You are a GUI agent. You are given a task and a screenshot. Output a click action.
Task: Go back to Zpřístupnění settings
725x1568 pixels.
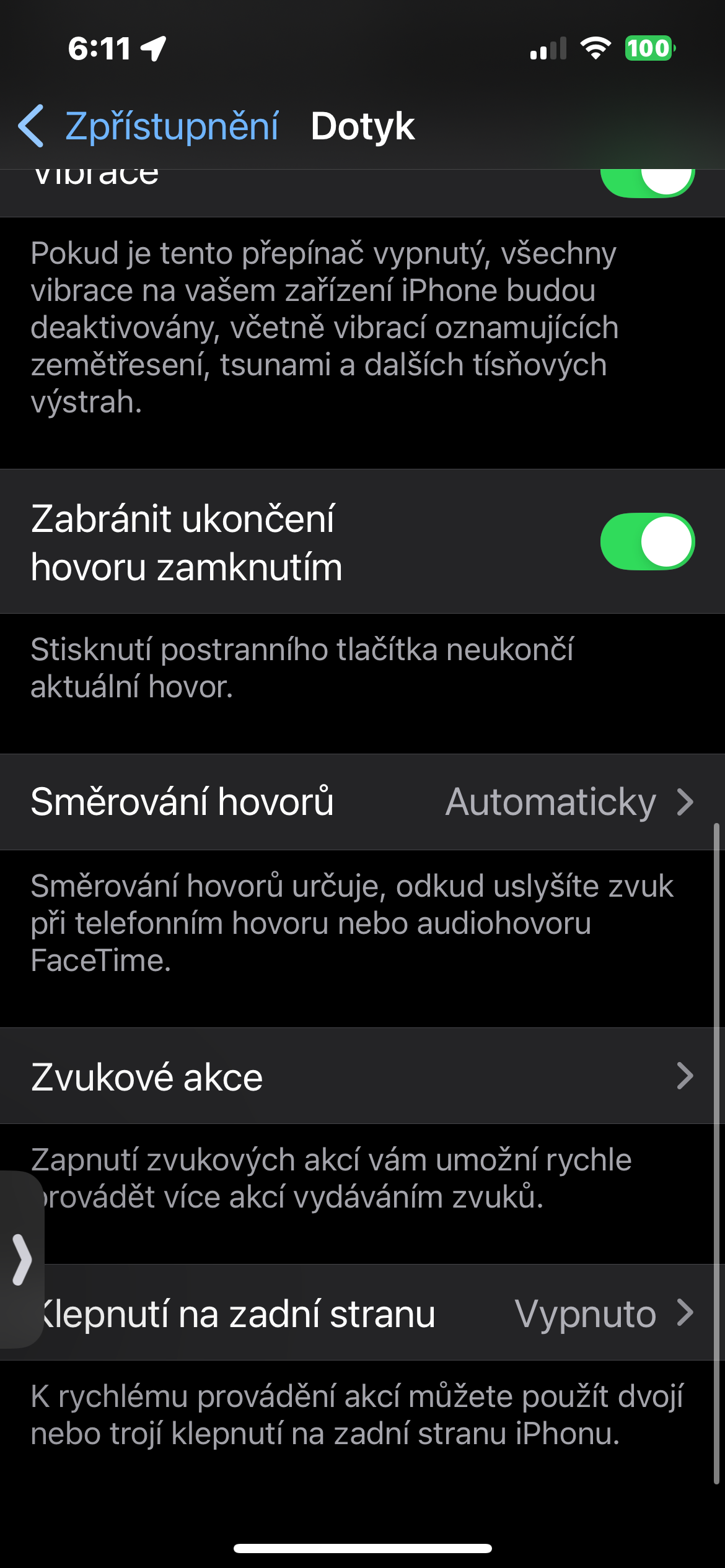click(149, 126)
